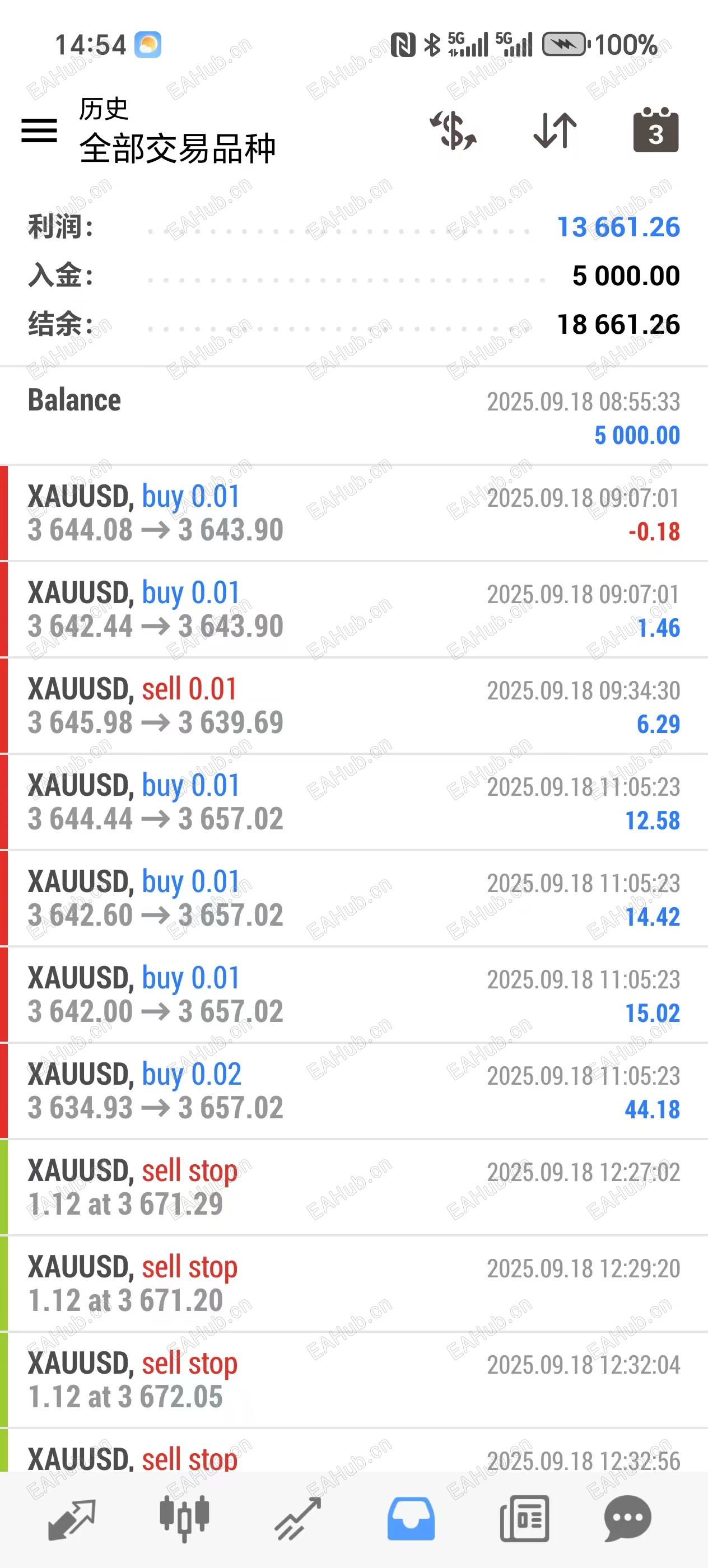The image size is (708, 1568).
Task: Expand the XAUUSD buy trade with 14.42 profit
Action: click(x=353, y=898)
